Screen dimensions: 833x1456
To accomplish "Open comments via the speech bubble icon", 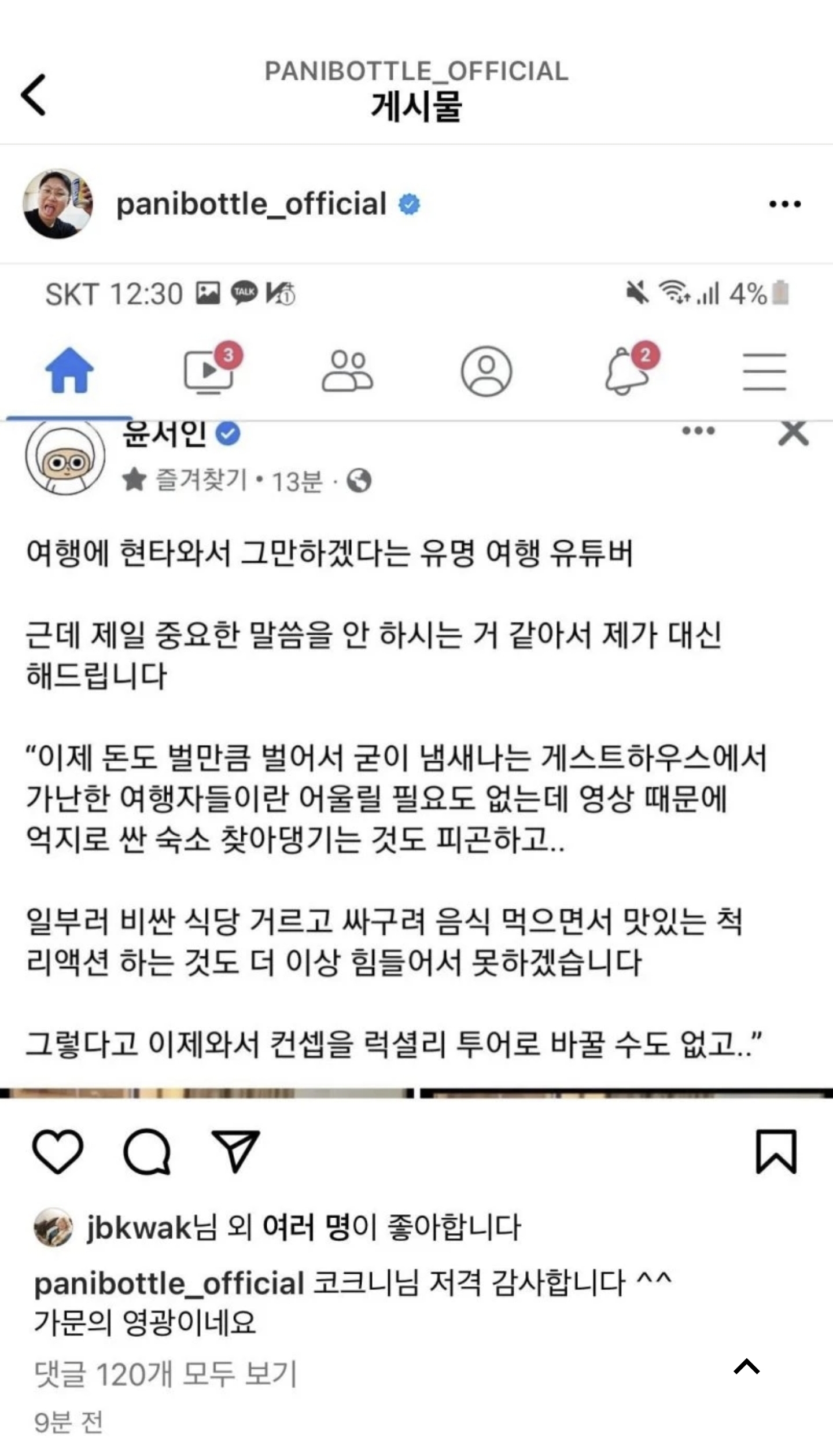I will (147, 1151).
